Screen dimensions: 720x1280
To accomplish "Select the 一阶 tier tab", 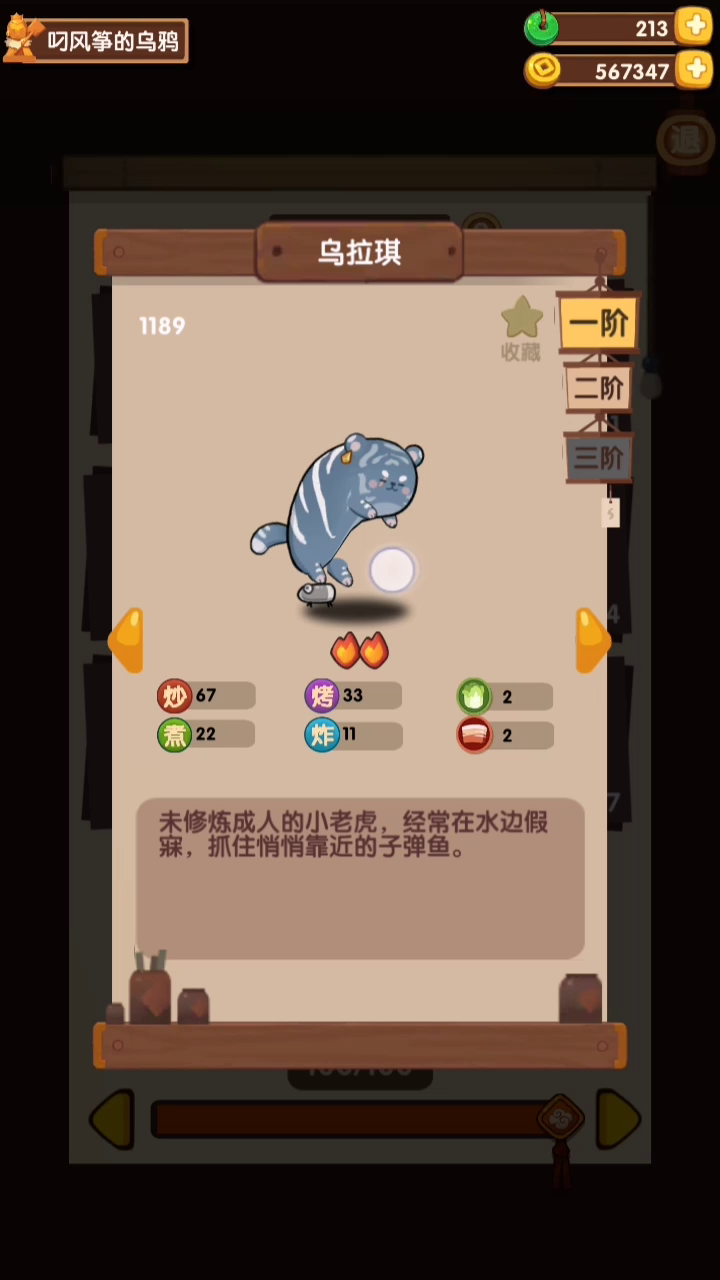I will click(598, 323).
